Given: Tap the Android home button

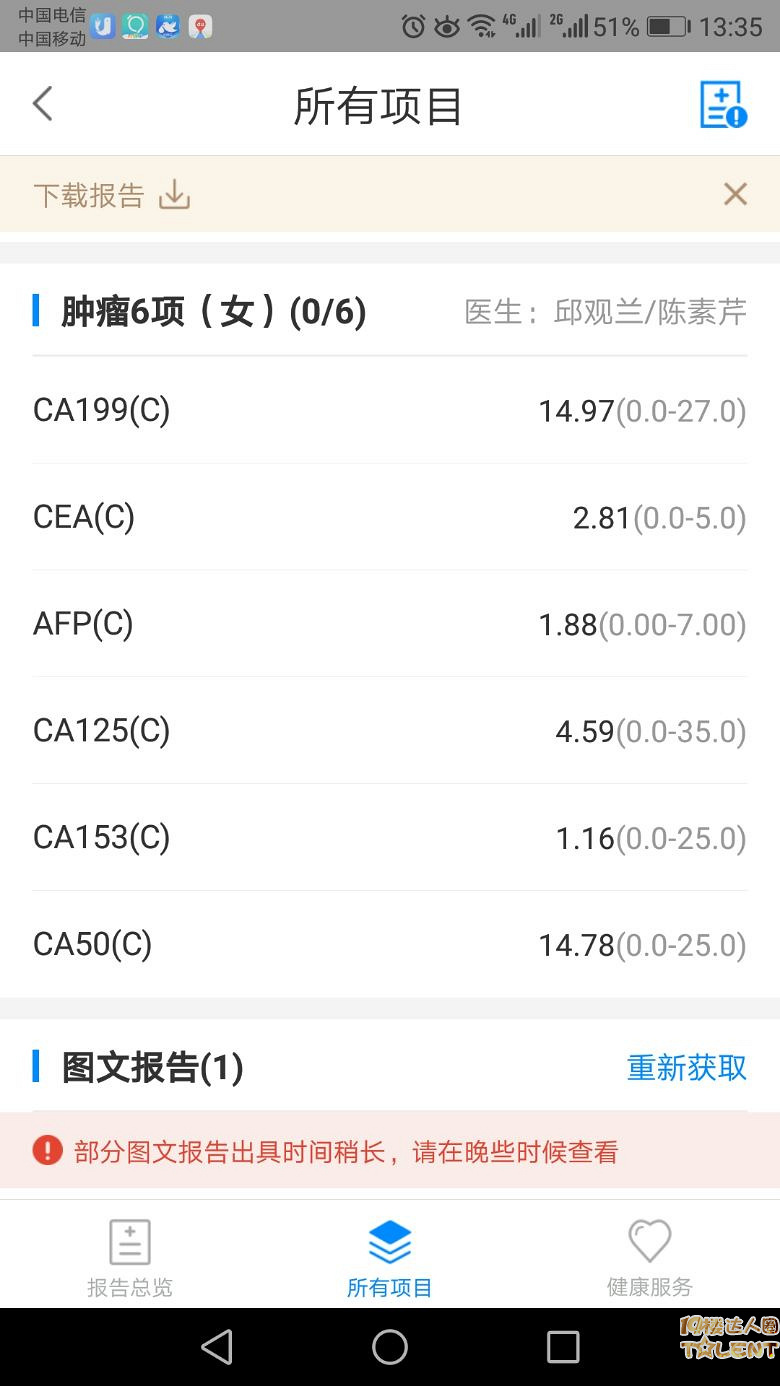Looking at the screenshot, I should pyautogui.click(x=389, y=1347).
